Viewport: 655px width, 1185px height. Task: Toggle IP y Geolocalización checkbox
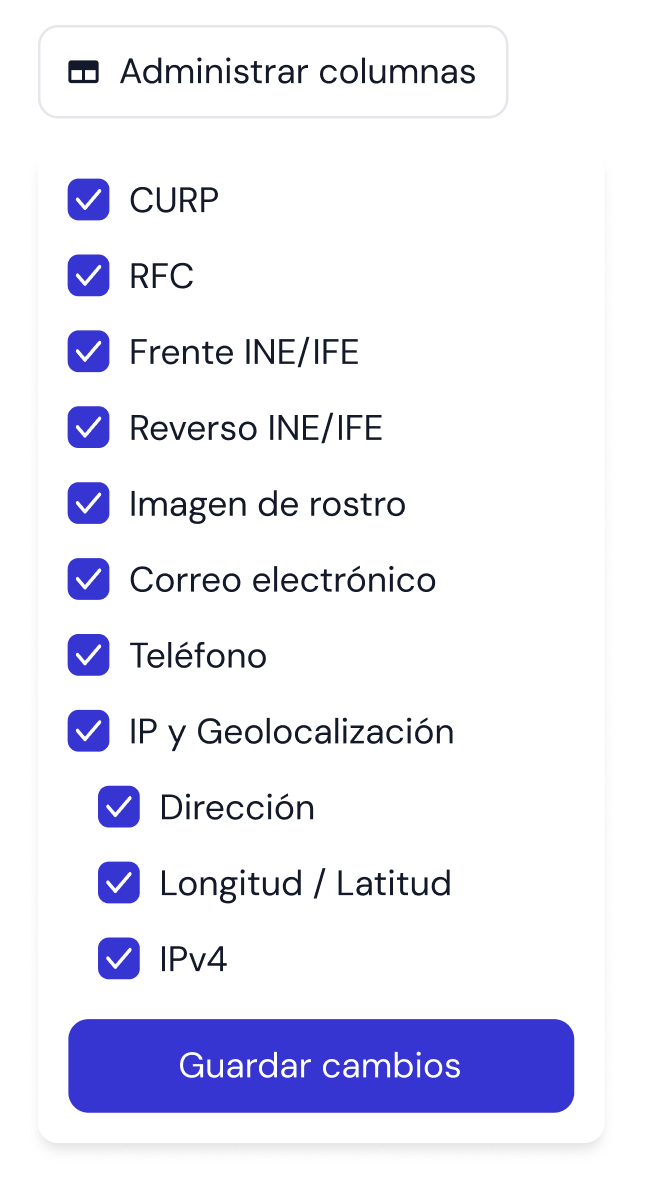click(89, 732)
